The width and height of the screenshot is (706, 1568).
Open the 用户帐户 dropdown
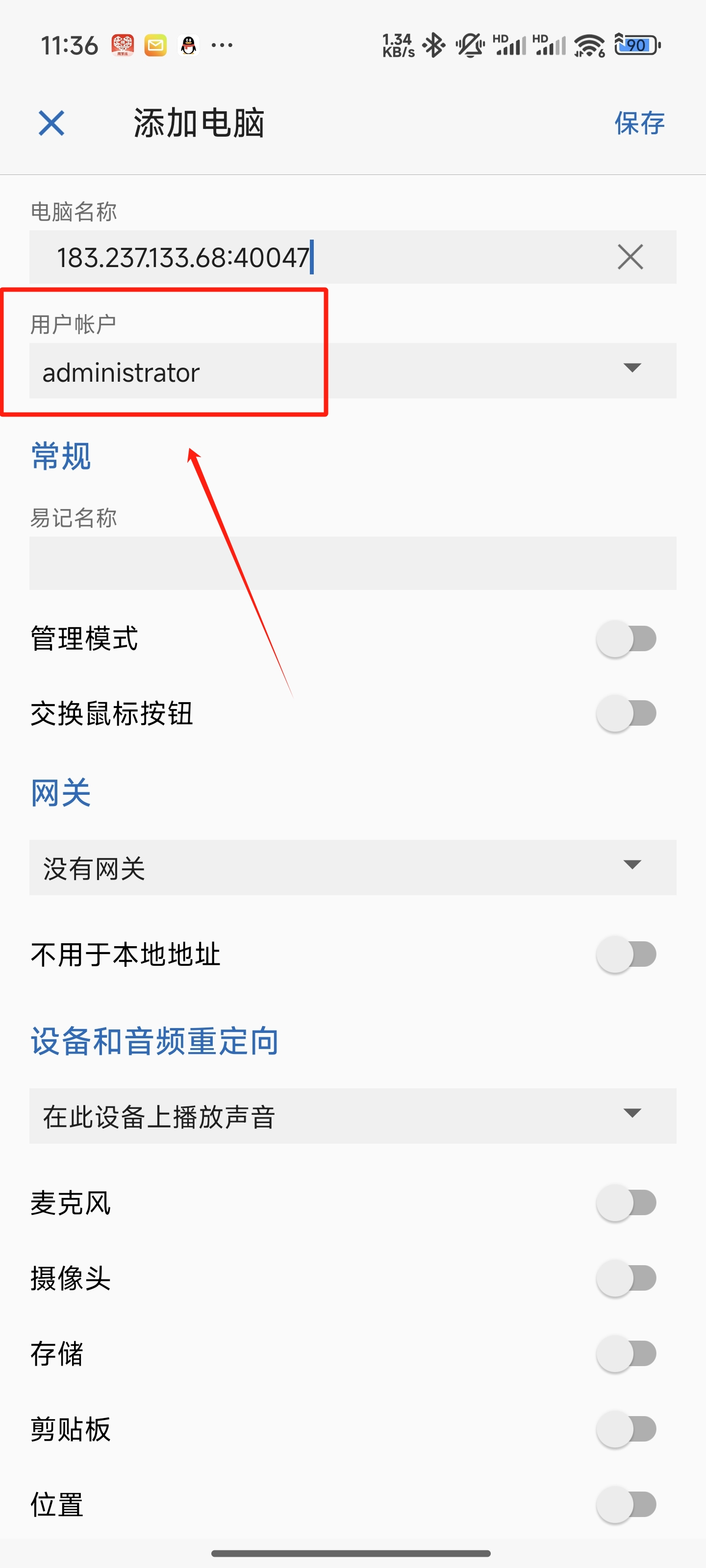click(353, 371)
